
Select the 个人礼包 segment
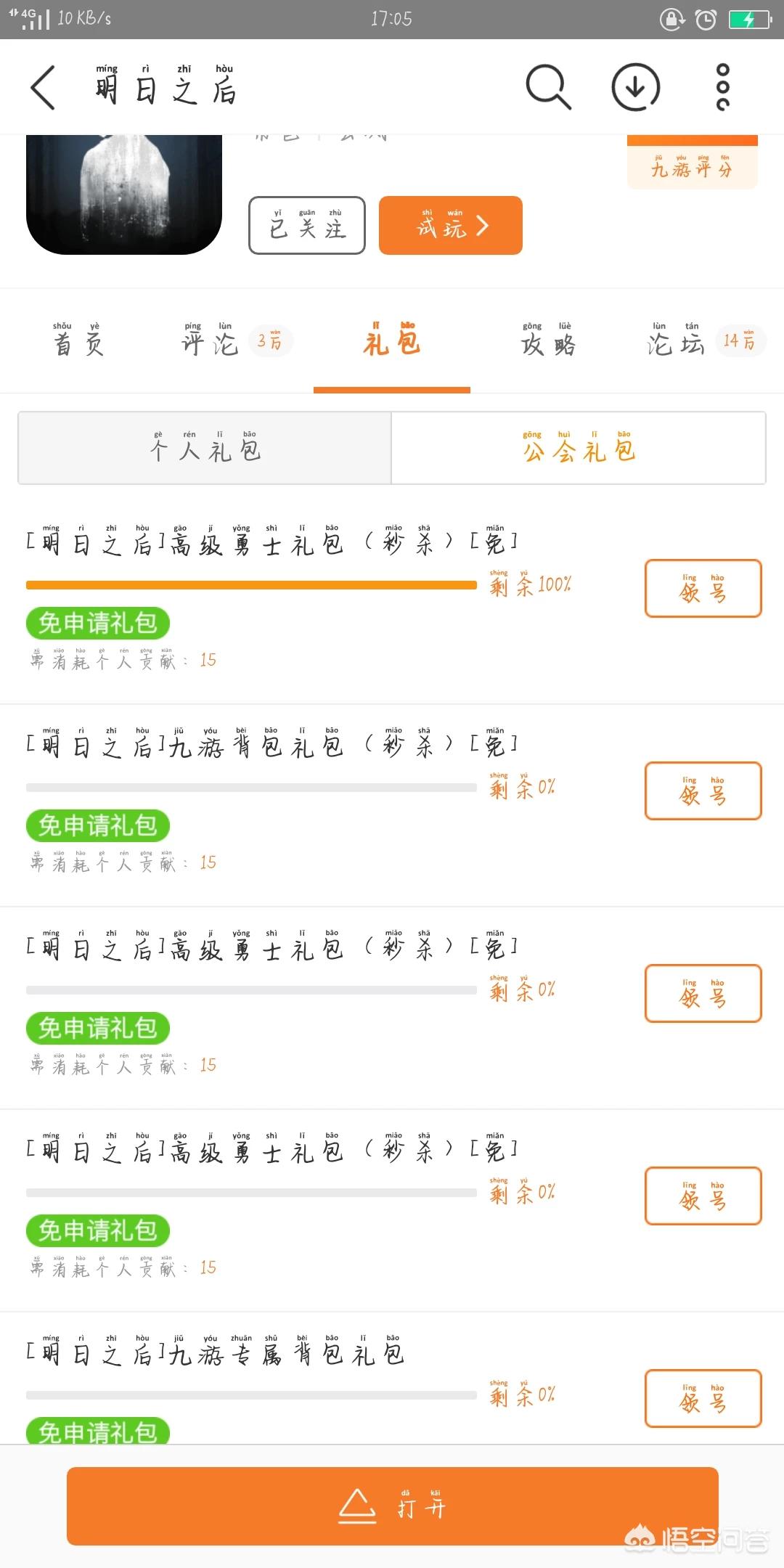coord(205,448)
